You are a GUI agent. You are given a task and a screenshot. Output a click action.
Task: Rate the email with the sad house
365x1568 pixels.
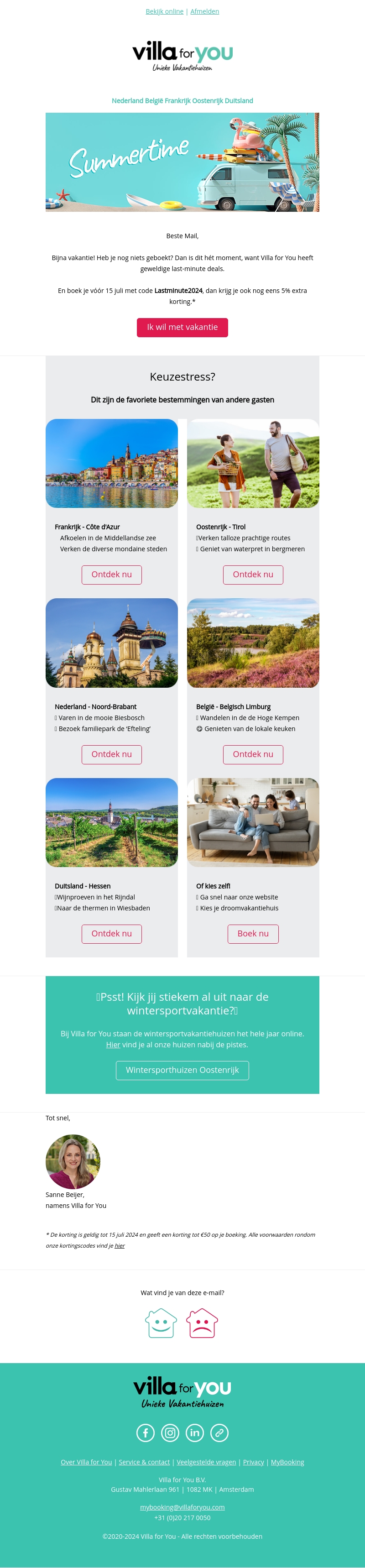point(202,1323)
